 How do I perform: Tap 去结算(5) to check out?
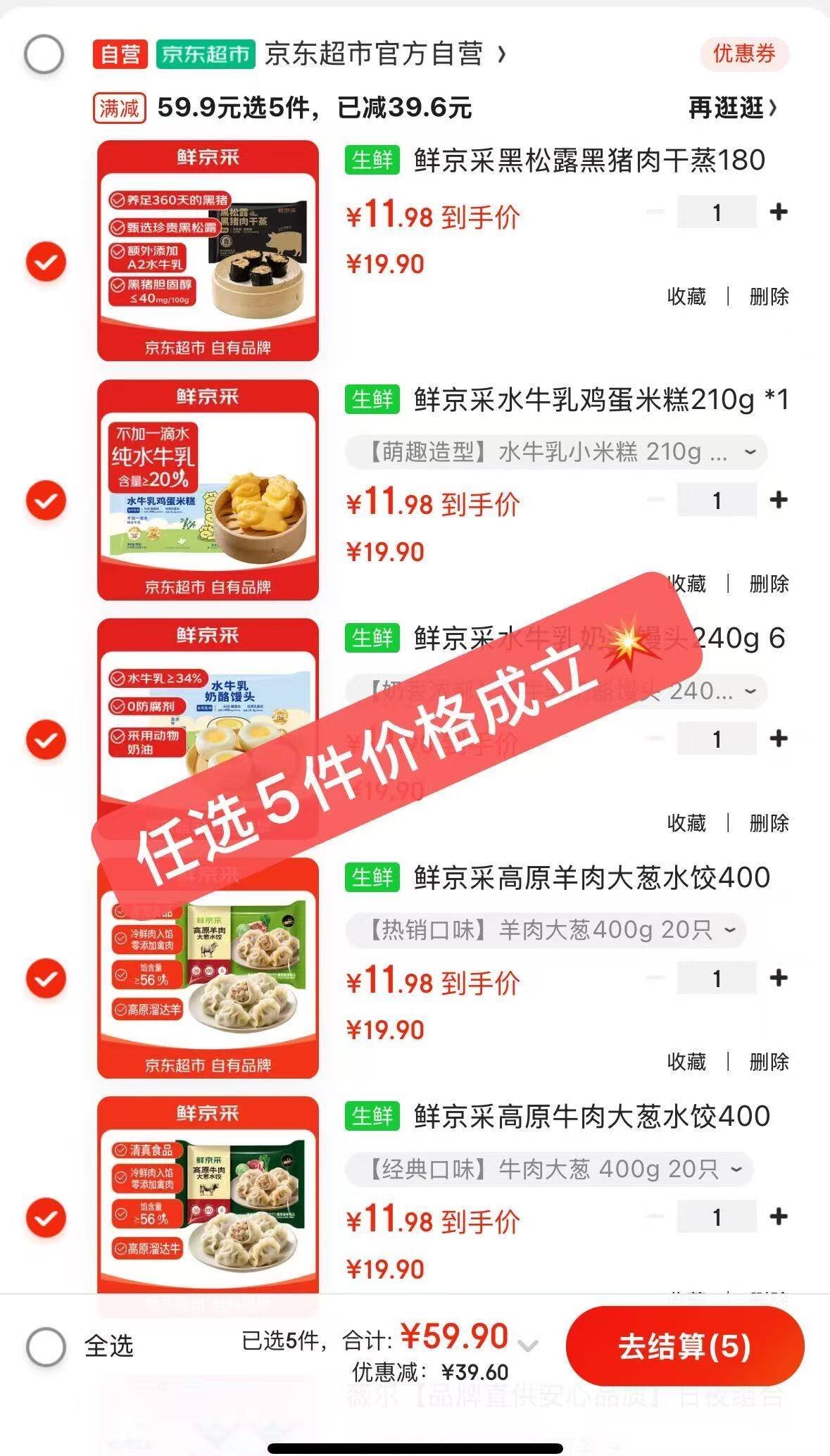point(684,1347)
